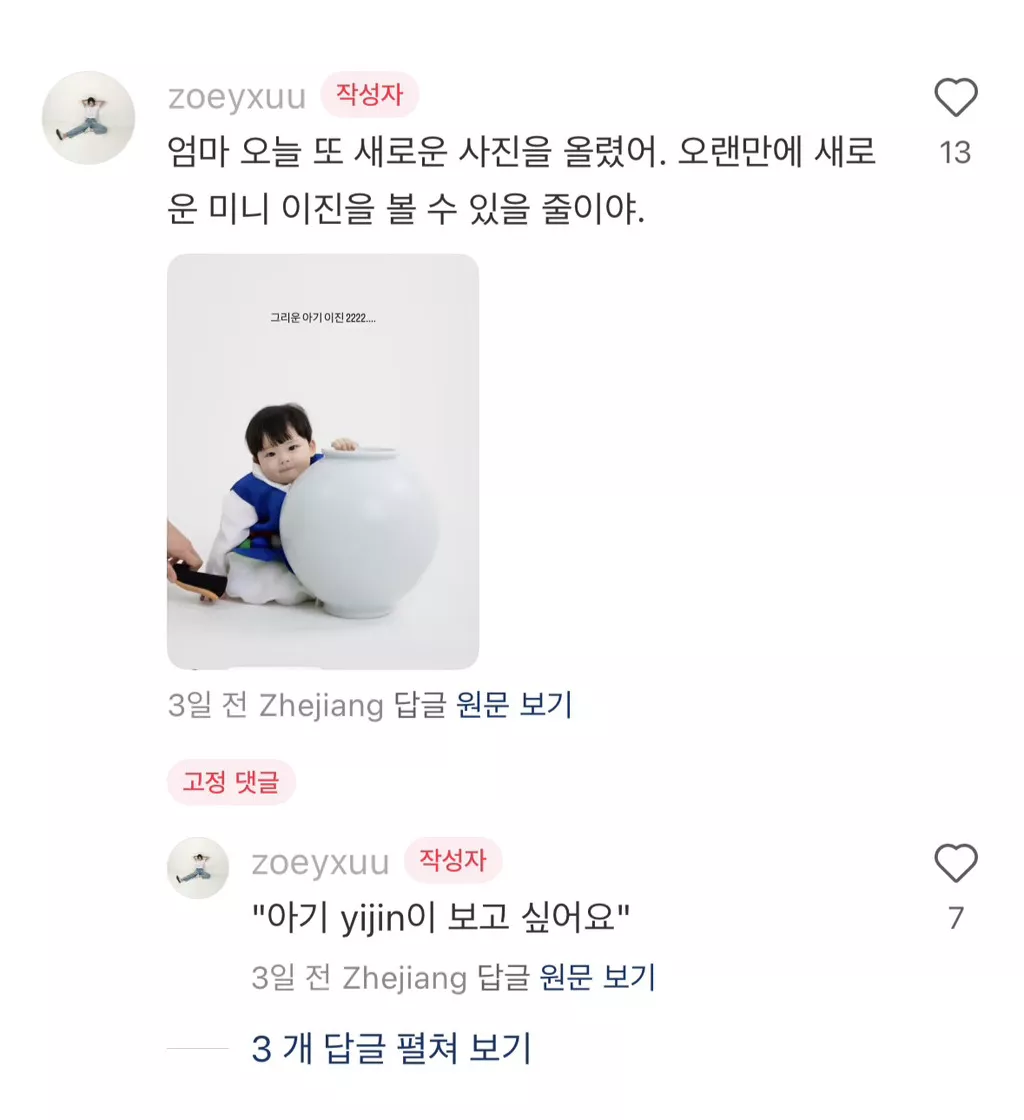Open zoeyxuu's profile from top avatar
Image resolution: width=1024 pixels, height=1120 pixels.
tap(88, 117)
